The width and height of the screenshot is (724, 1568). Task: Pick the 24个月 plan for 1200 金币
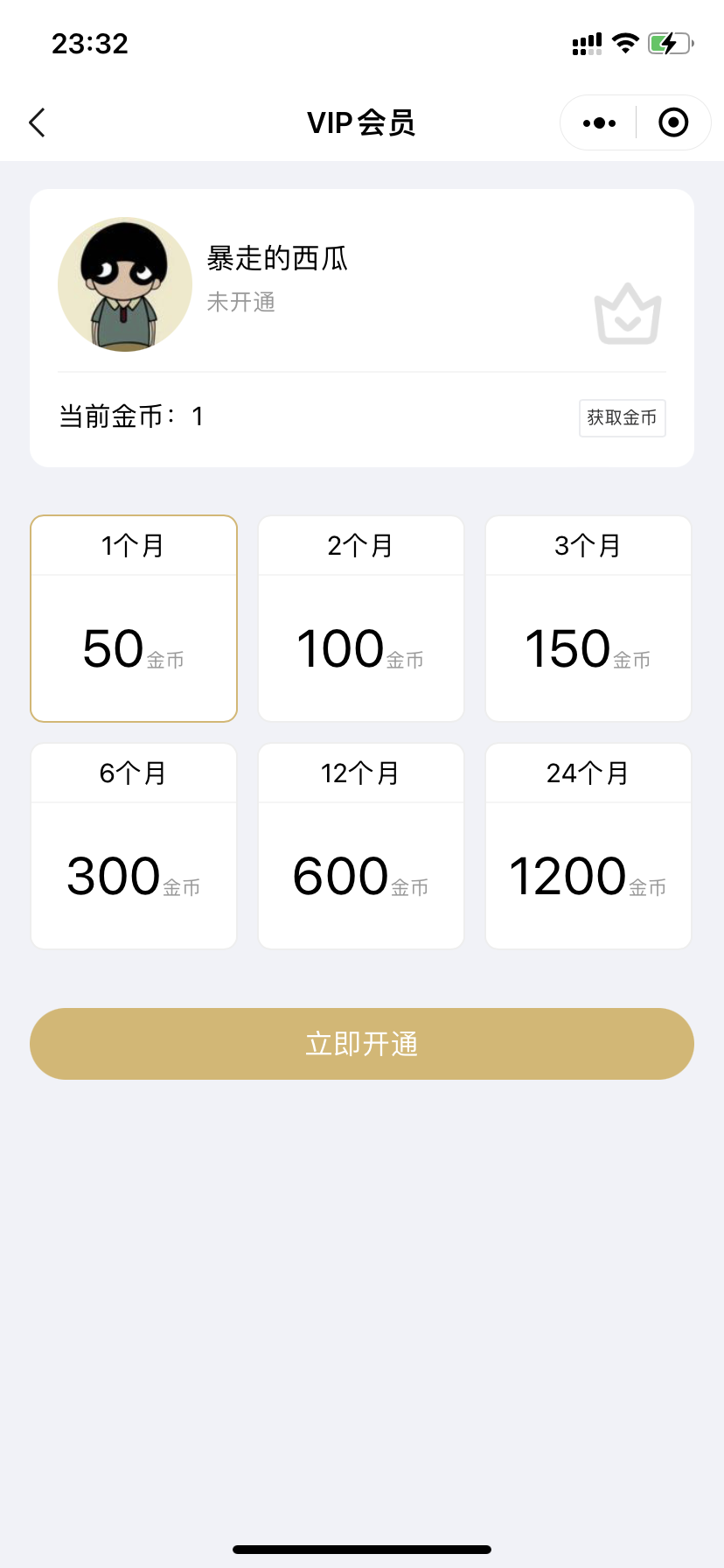(x=588, y=846)
